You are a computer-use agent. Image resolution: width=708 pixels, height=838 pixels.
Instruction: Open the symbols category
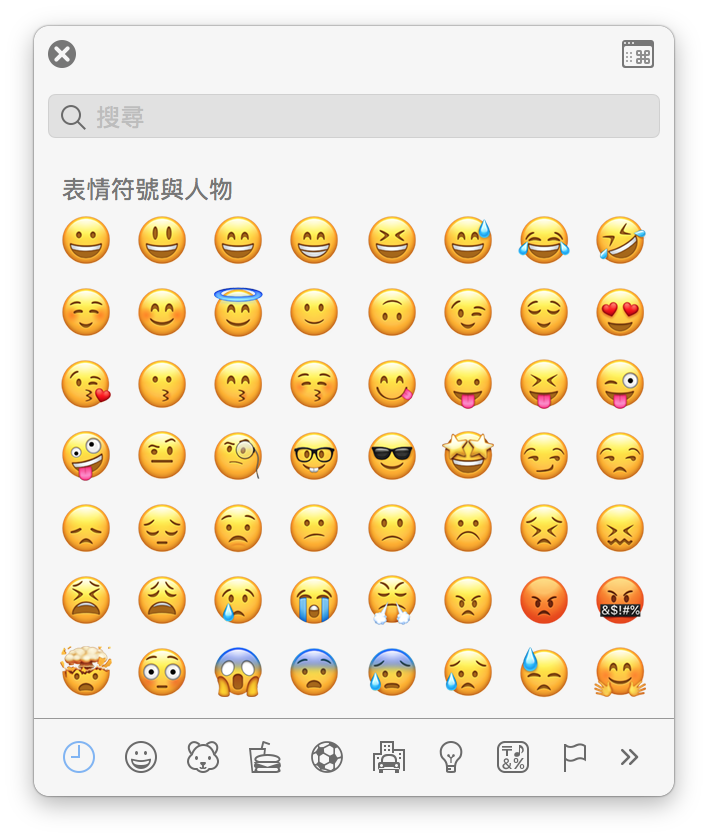[513, 757]
